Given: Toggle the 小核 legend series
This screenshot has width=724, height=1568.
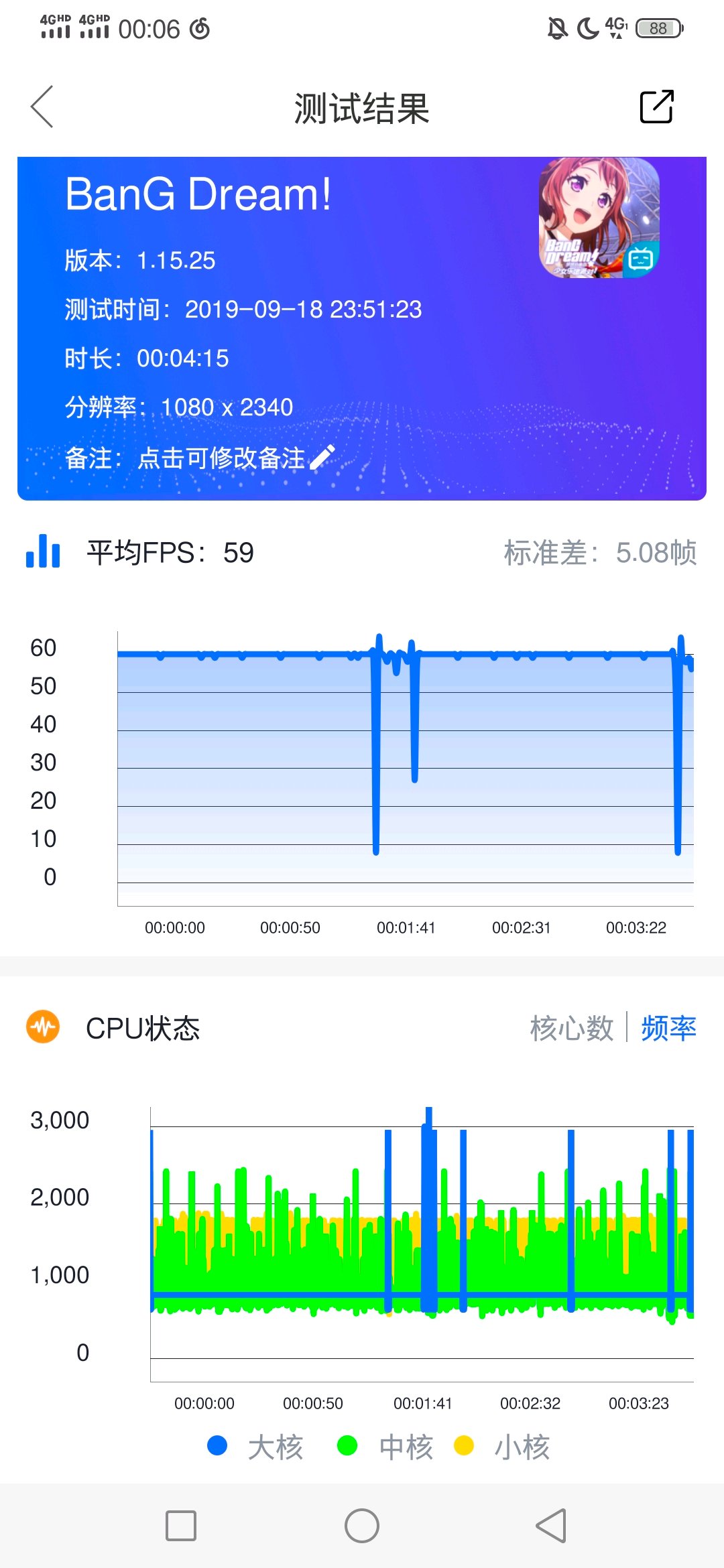Looking at the screenshot, I should 502,1447.
